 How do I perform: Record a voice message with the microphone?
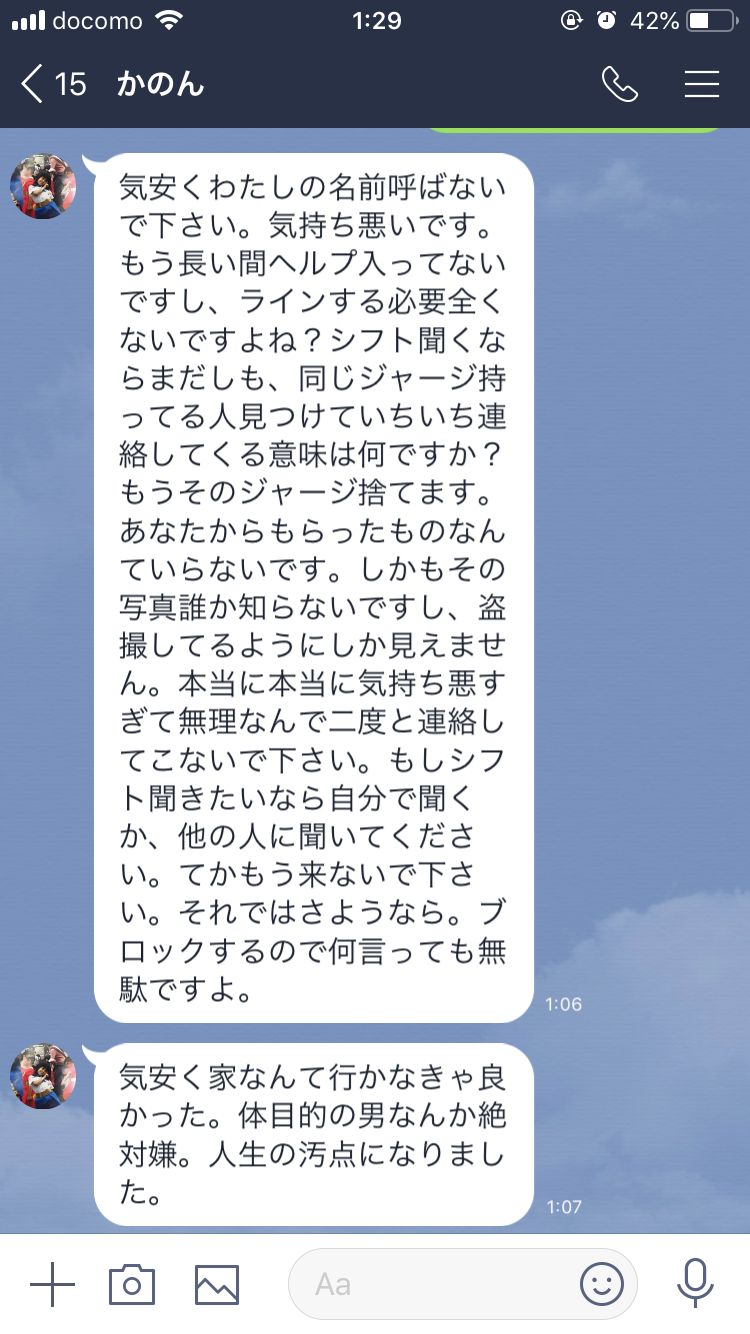click(694, 1284)
